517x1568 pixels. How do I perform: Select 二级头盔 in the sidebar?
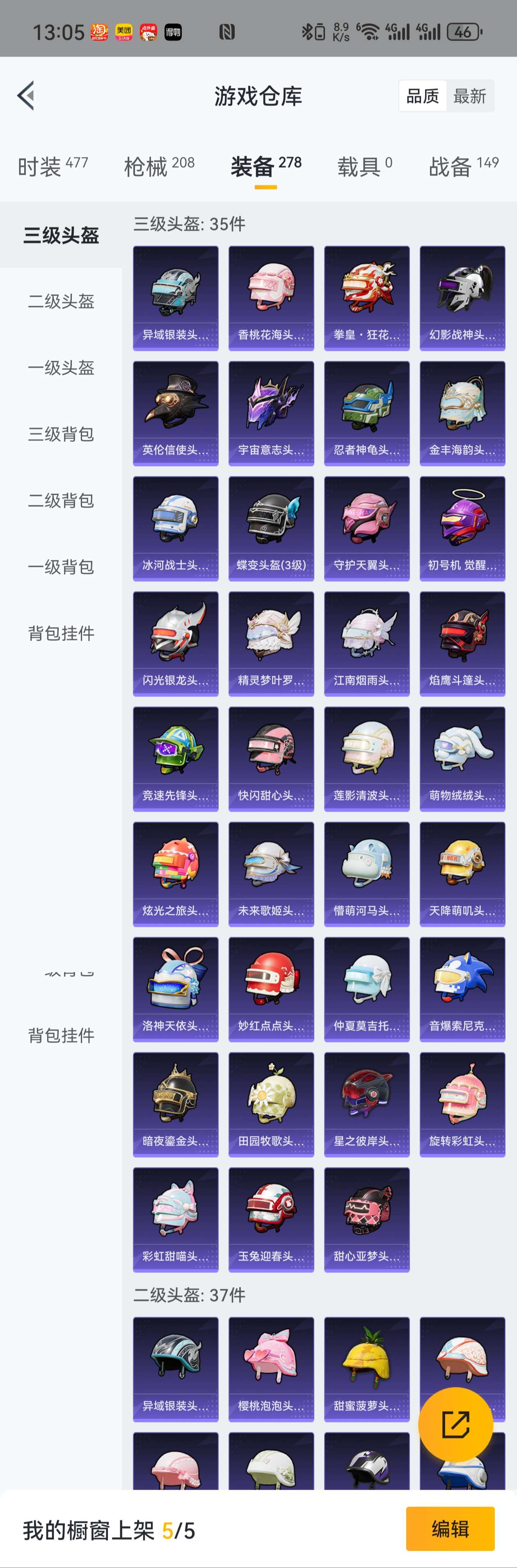point(61,301)
